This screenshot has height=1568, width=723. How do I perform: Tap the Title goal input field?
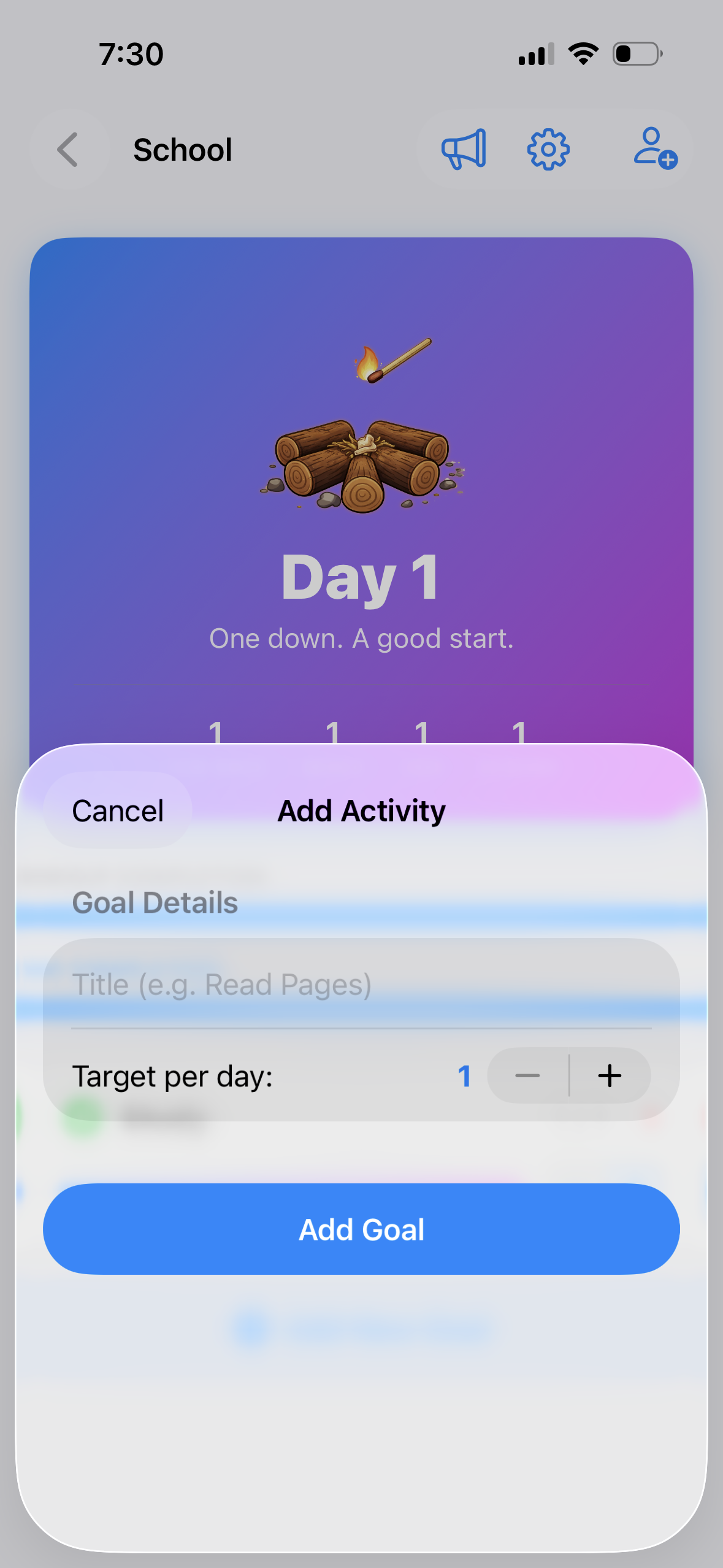[x=361, y=984]
